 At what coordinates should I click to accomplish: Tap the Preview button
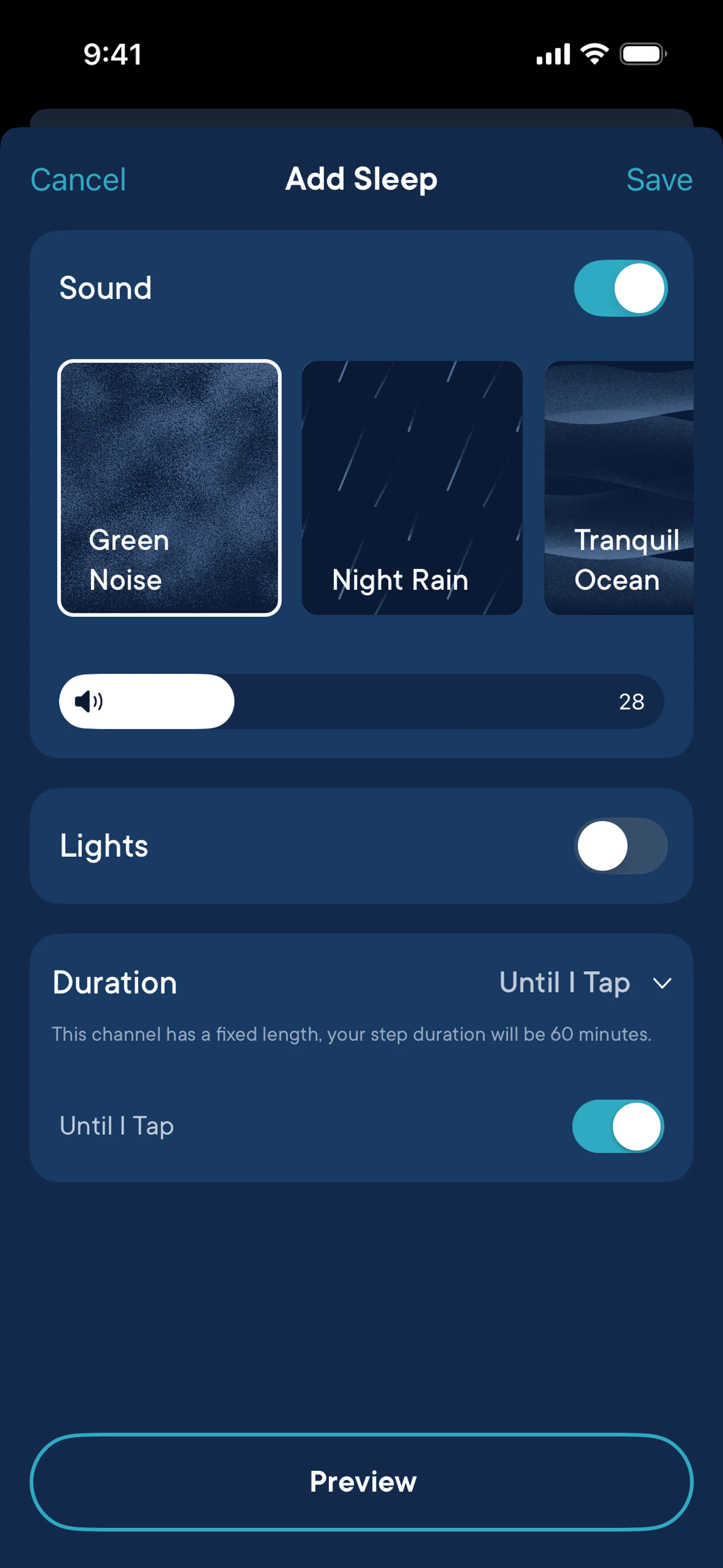coord(361,1482)
